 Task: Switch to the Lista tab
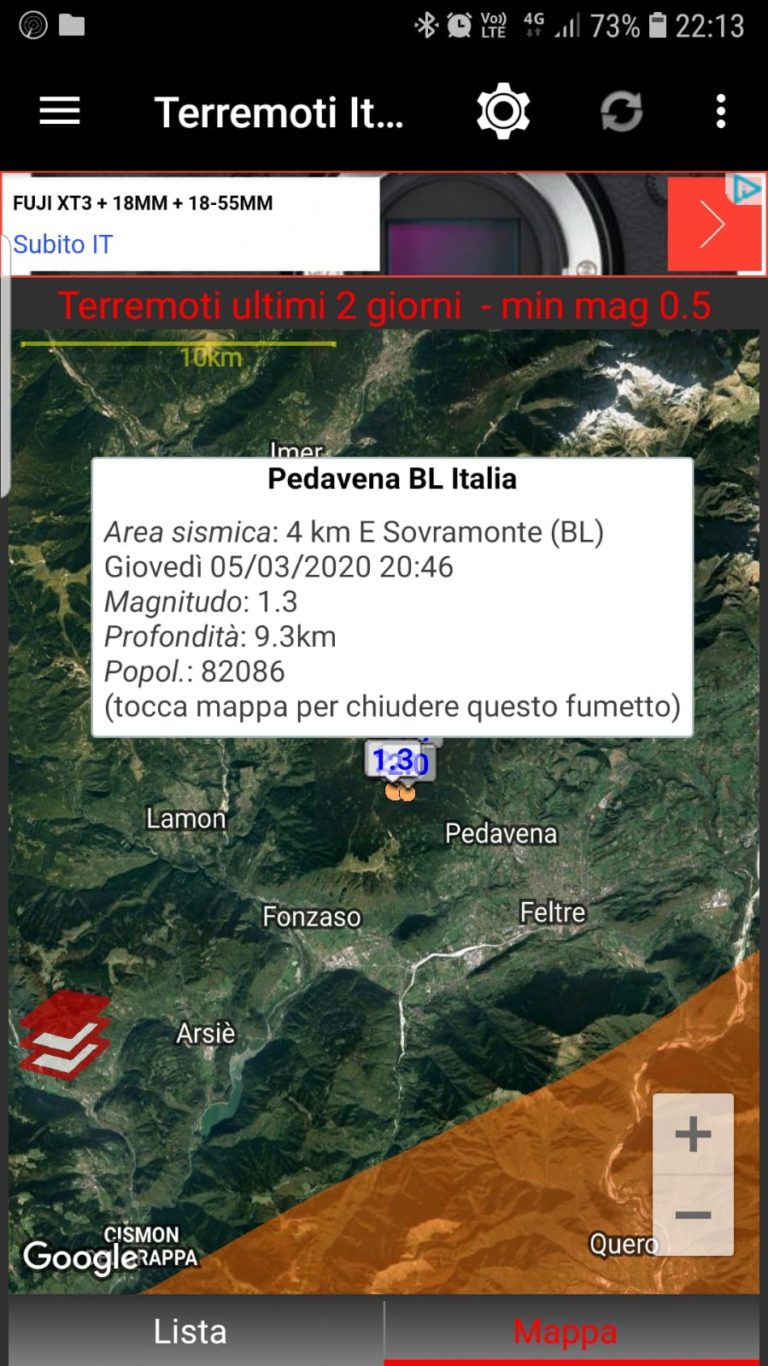click(190, 1331)
